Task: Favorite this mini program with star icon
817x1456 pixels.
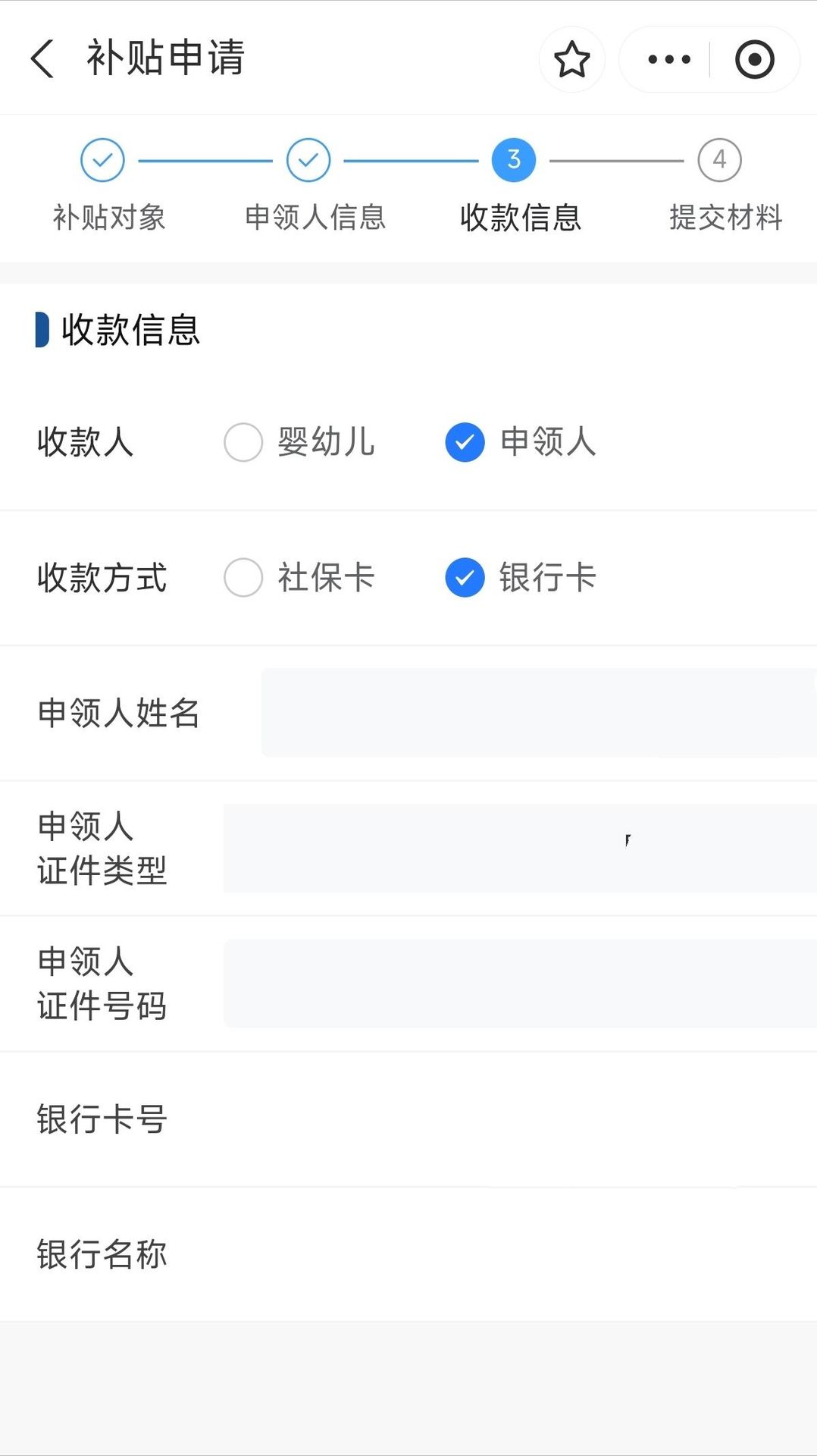Action: 571,60
